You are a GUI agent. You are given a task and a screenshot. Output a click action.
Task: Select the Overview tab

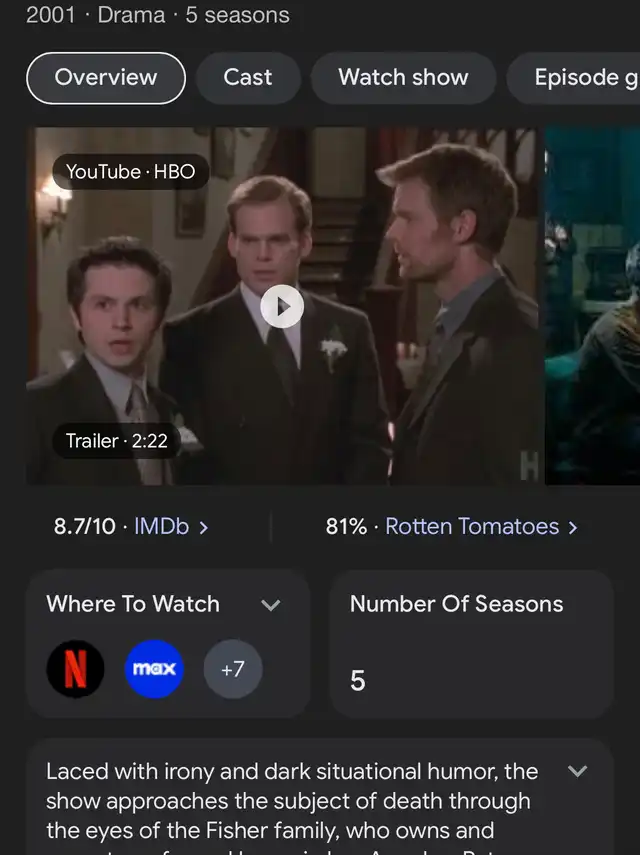(106, 78)
